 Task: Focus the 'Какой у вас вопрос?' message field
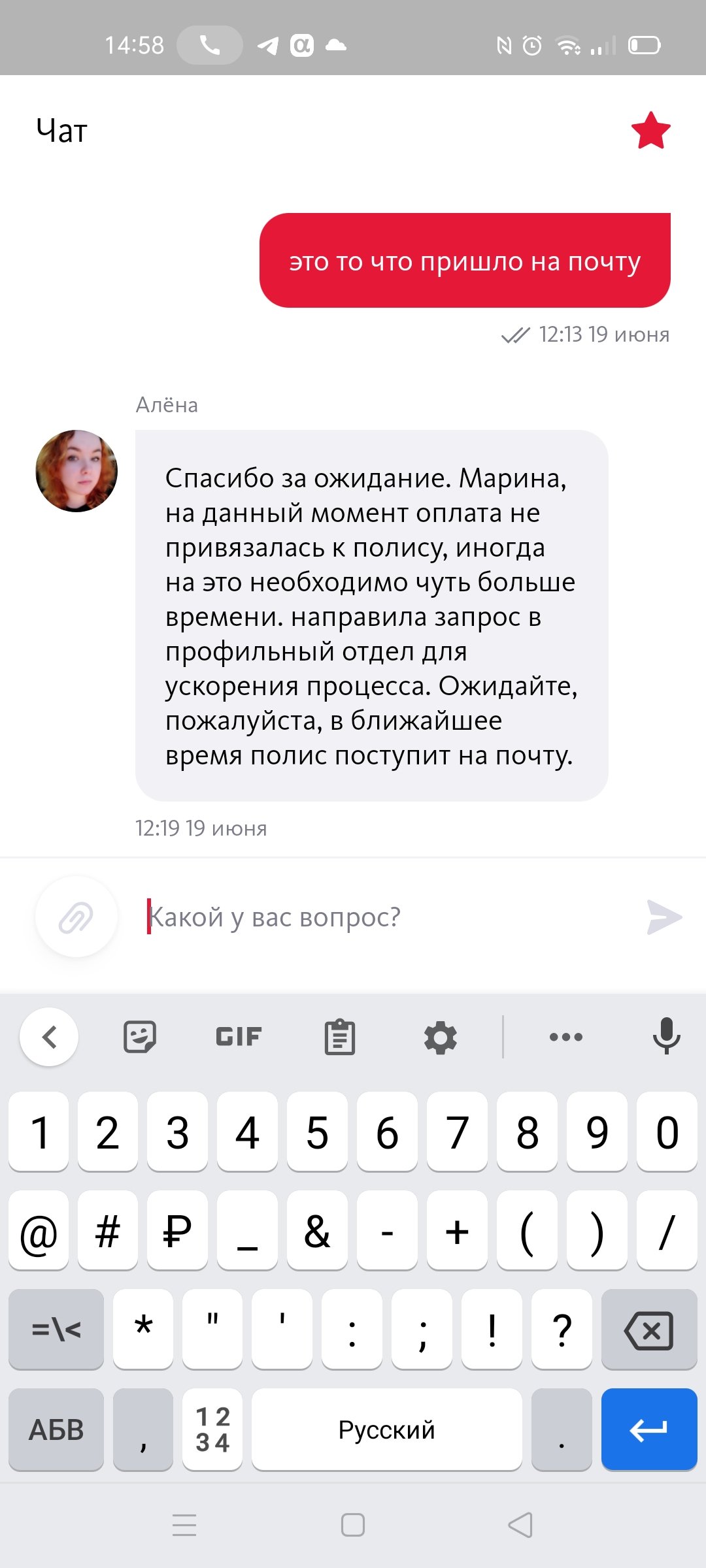click(x=386, y=917)
